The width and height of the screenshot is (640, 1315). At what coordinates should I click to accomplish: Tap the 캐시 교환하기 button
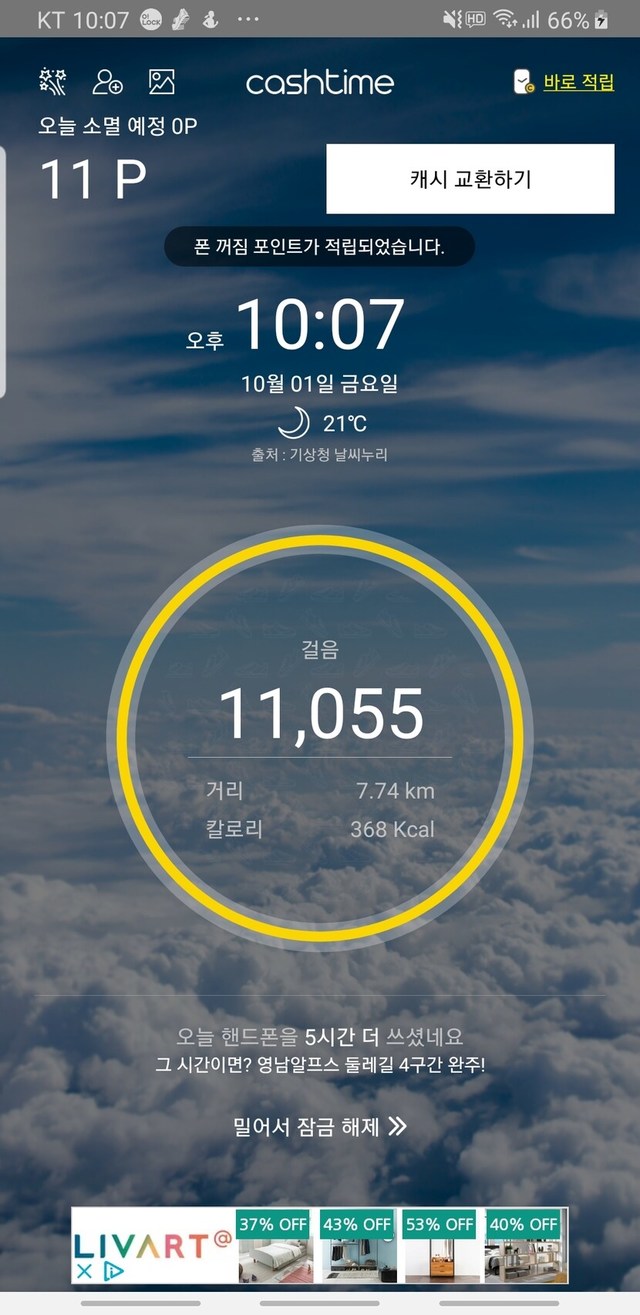click(470, 179)
